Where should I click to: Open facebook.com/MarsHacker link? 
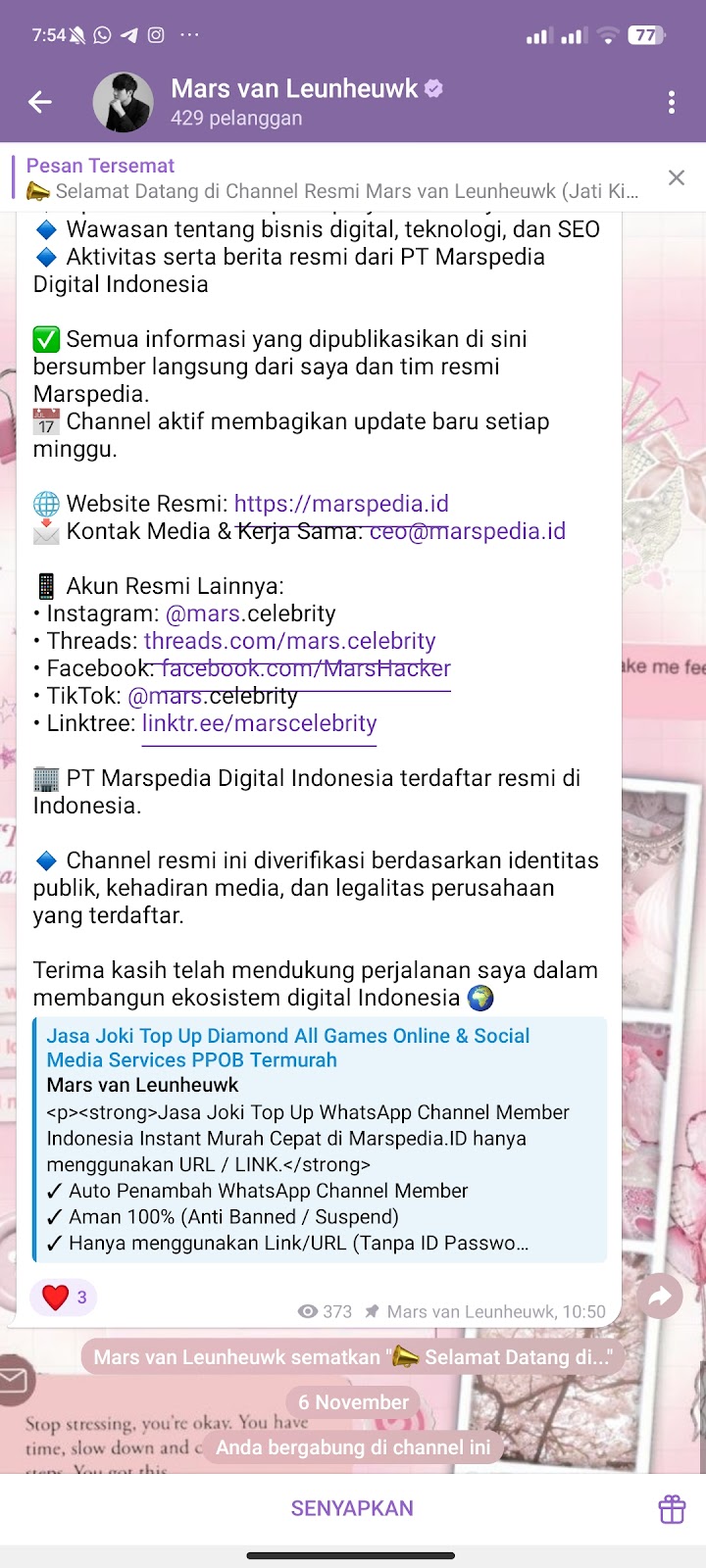click(x=305, y=668)
